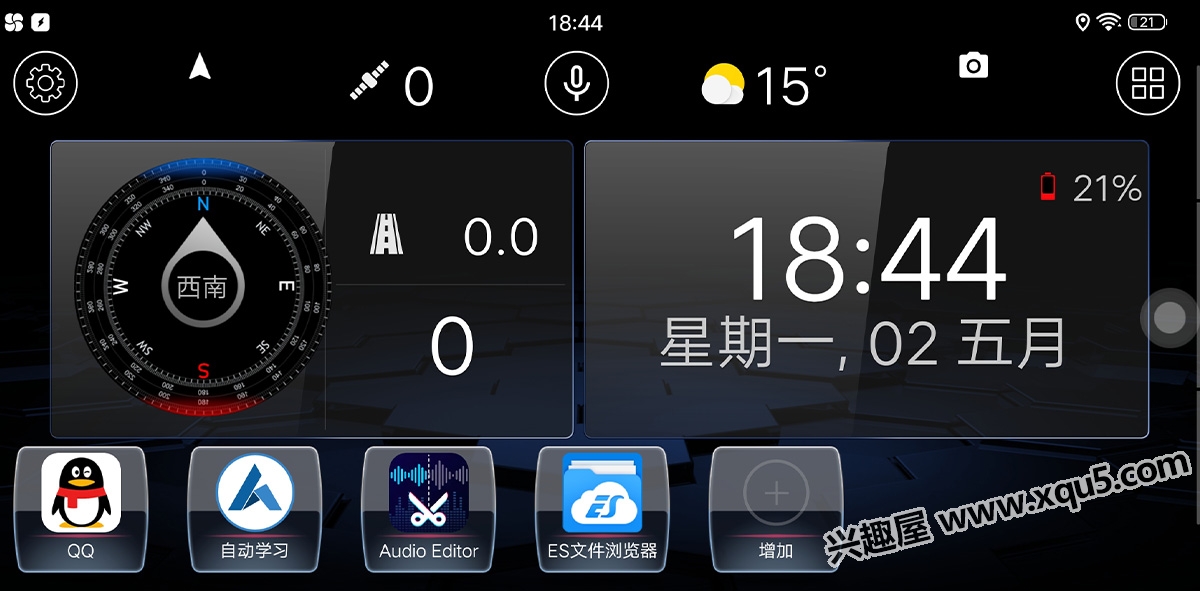Launch the QQ app
This screenshot has width=1200, height=591.
[81, 507]
